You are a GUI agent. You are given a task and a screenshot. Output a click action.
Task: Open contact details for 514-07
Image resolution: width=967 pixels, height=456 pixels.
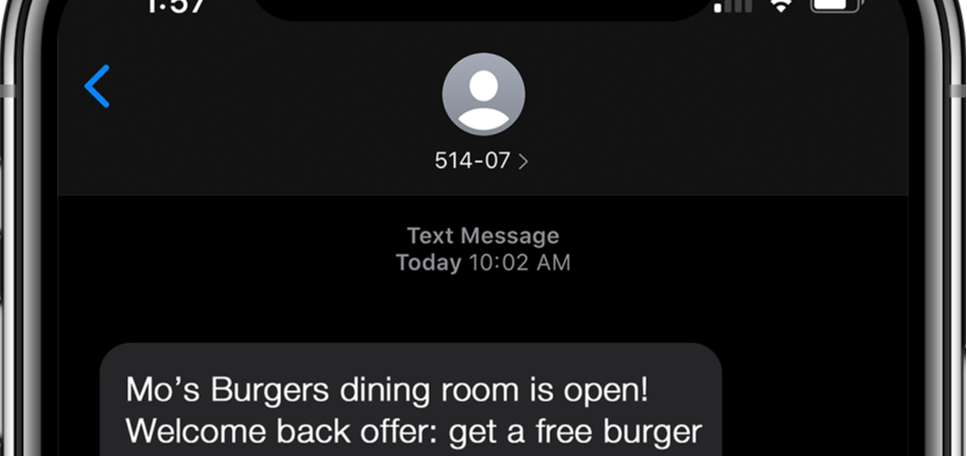coord(483,160)
